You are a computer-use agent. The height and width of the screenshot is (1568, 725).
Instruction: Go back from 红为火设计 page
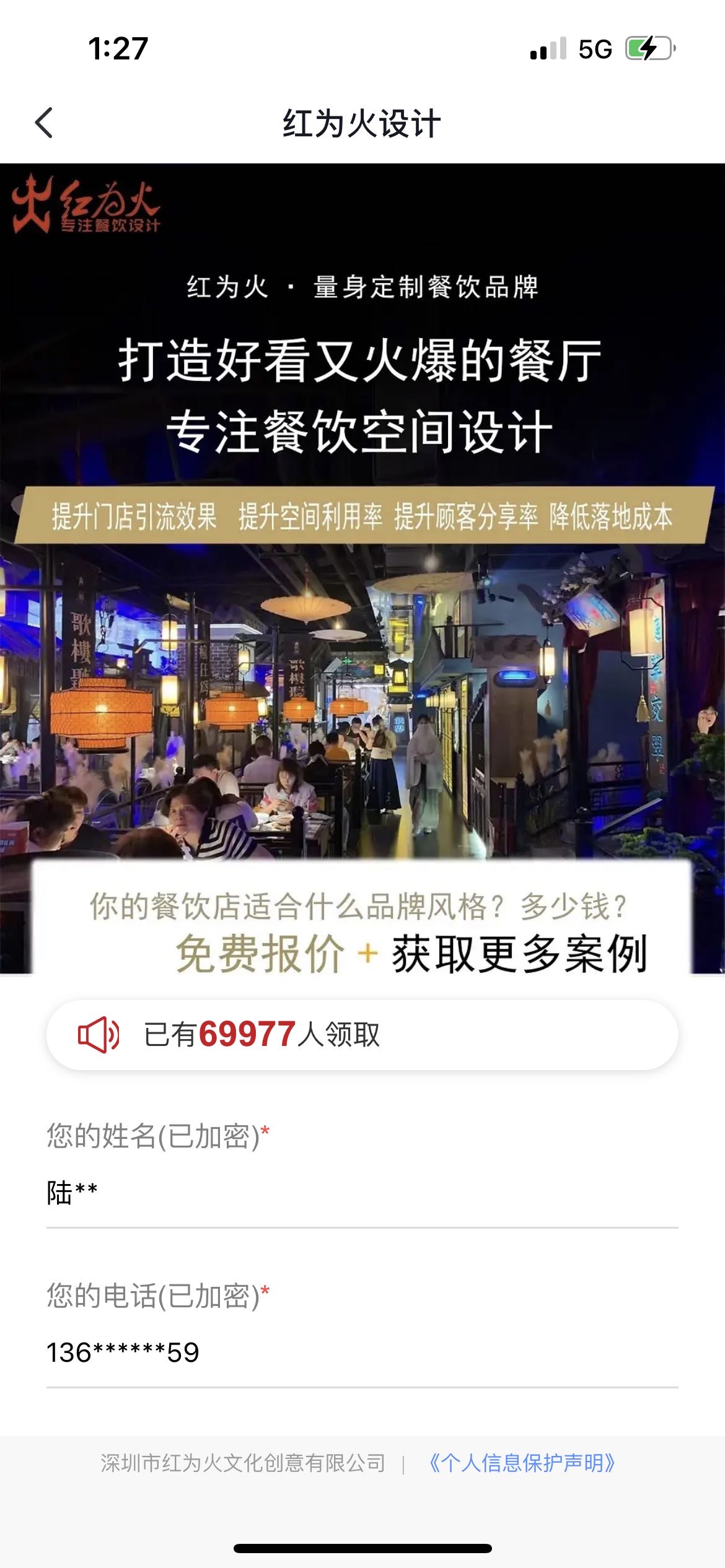pos(45,123)
